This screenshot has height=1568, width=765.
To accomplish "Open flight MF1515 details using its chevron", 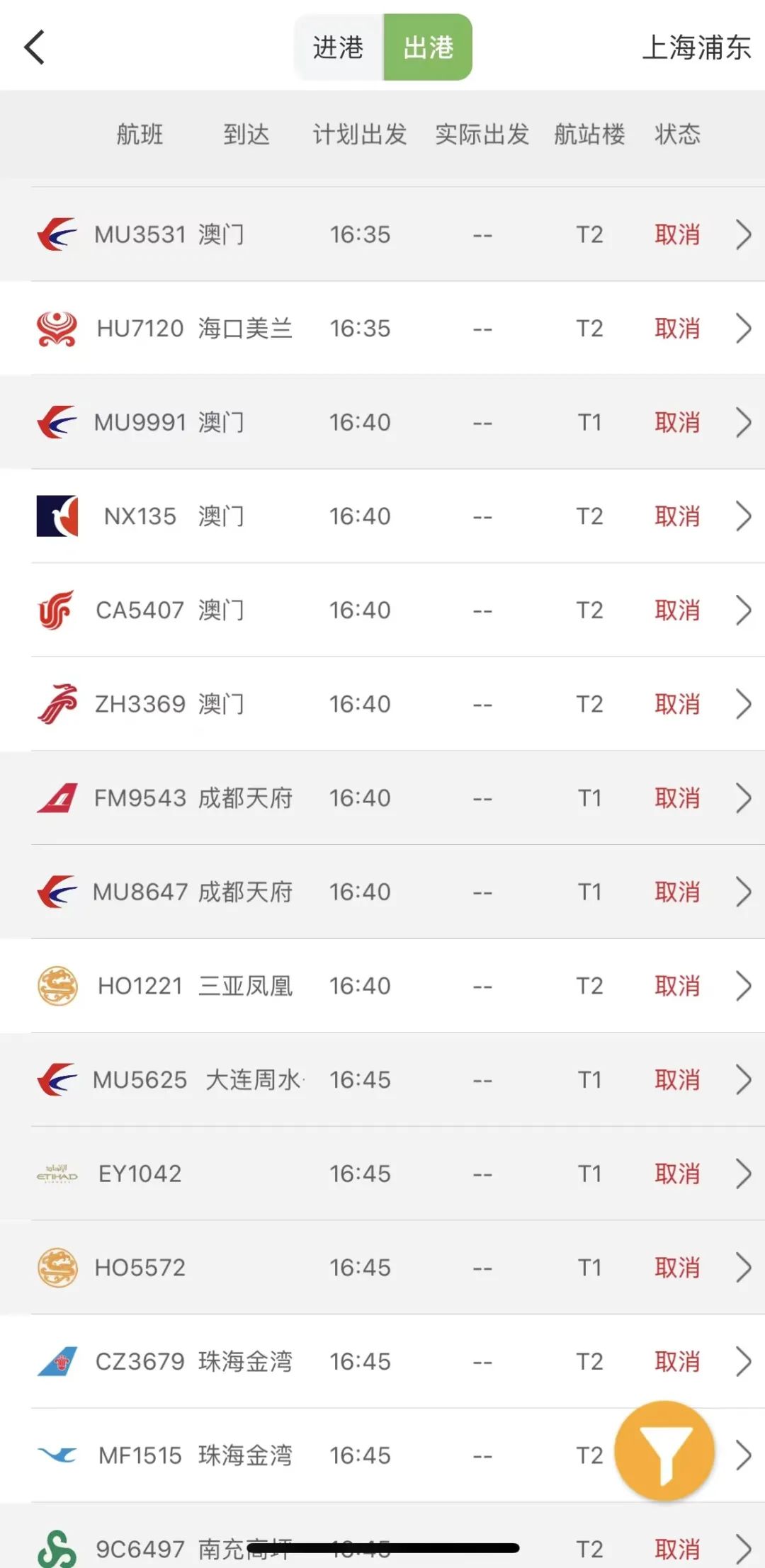I will (742, 1455).
